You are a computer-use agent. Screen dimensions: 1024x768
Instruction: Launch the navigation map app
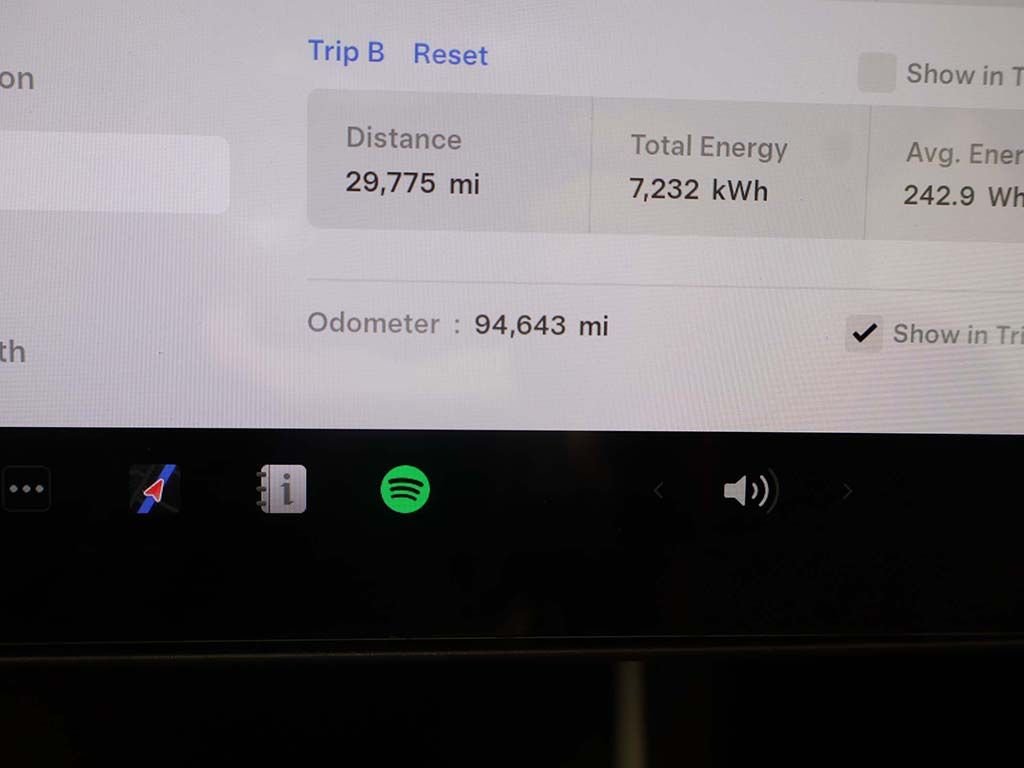pyautogui.click(x=154, y=490)
